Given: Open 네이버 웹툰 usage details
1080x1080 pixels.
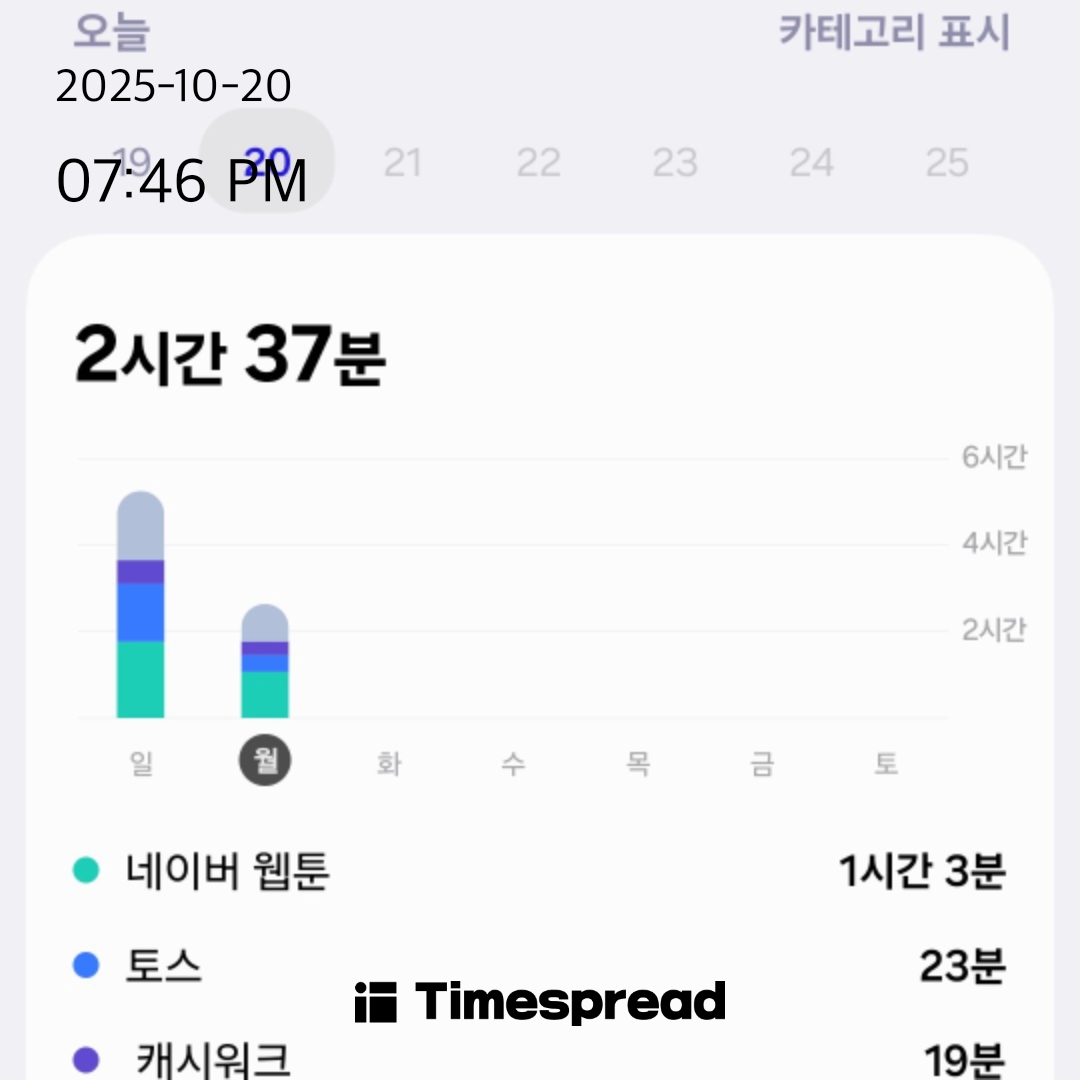Looking at the screenshot, I should 540,872.
